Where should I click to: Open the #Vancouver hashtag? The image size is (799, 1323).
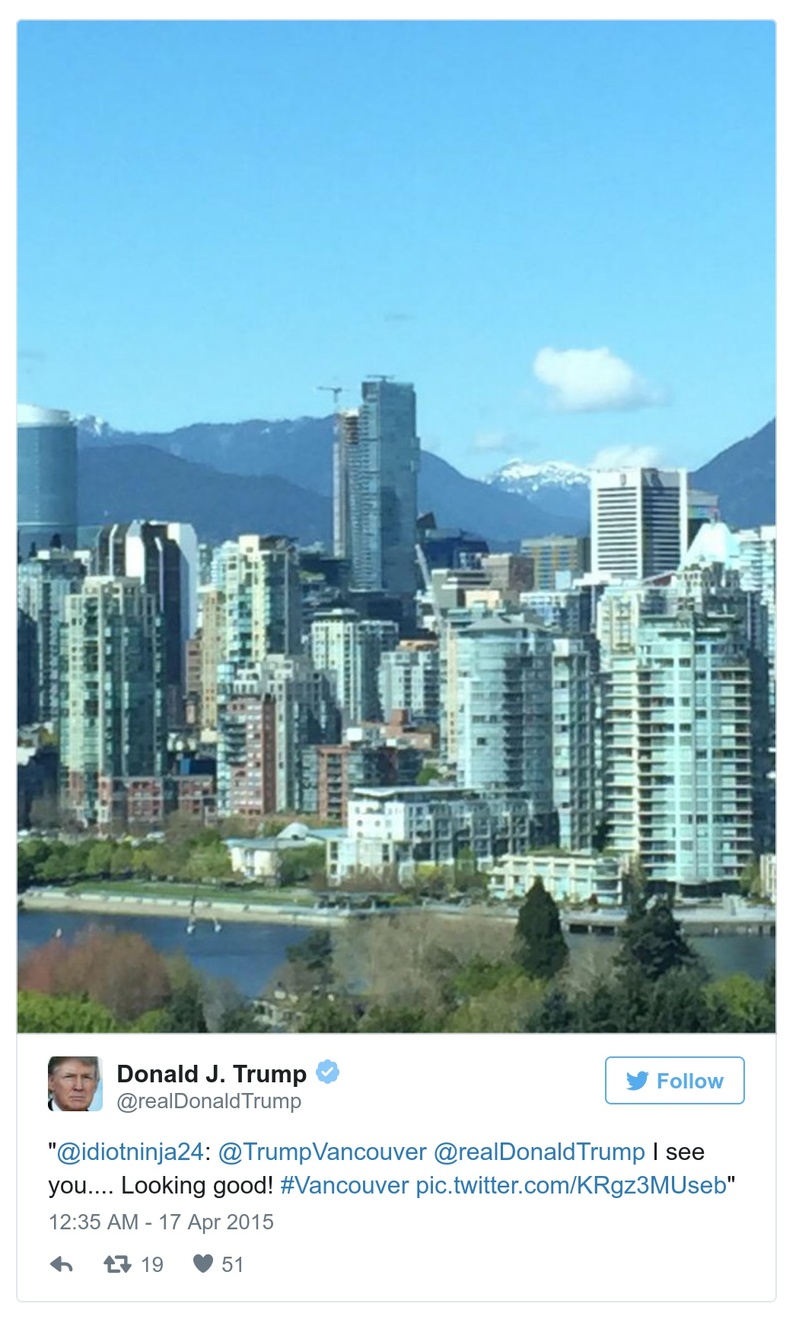(344, 1186)
